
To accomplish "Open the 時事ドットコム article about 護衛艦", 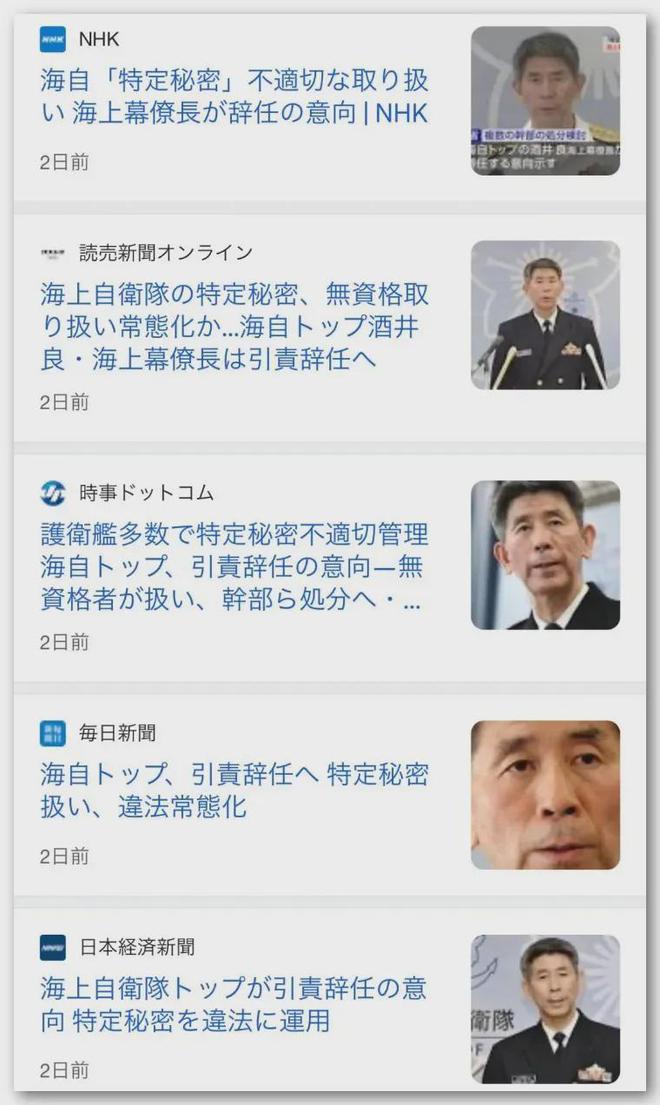I will click(x=234, y=566).
